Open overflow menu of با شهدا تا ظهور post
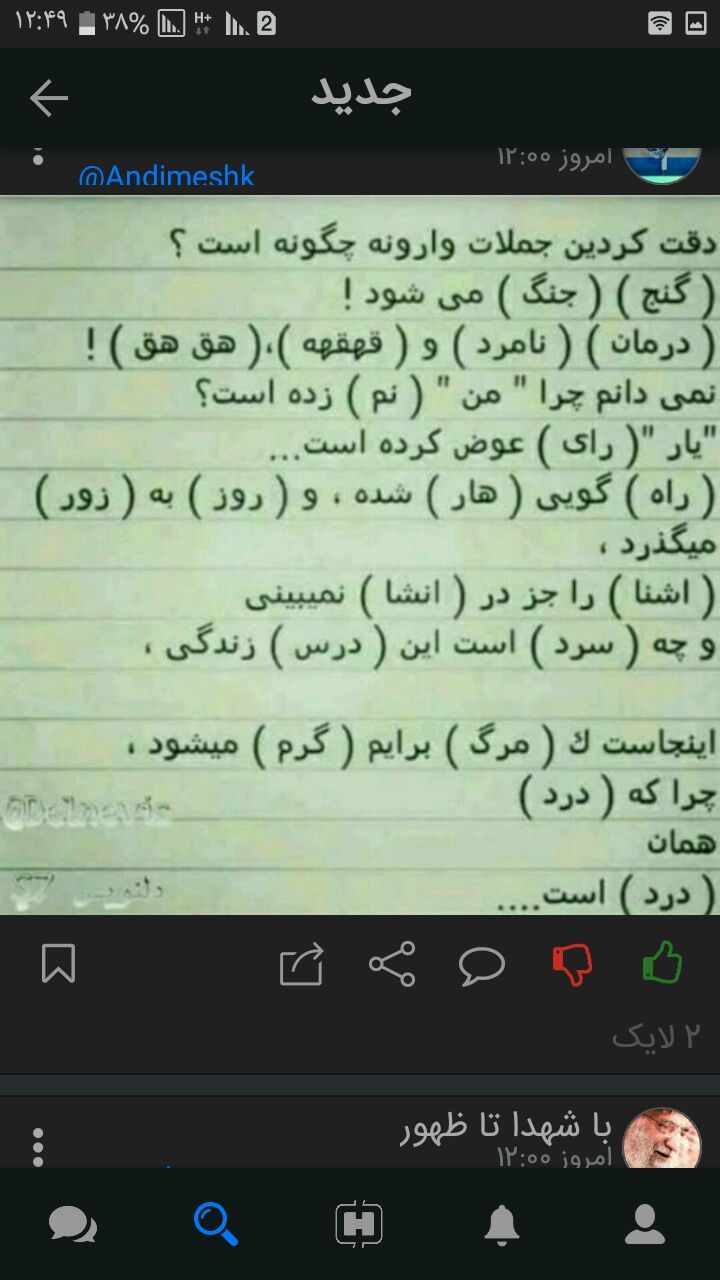The width and height of the screenshot is (720, 1280). tap(38, 1146)
